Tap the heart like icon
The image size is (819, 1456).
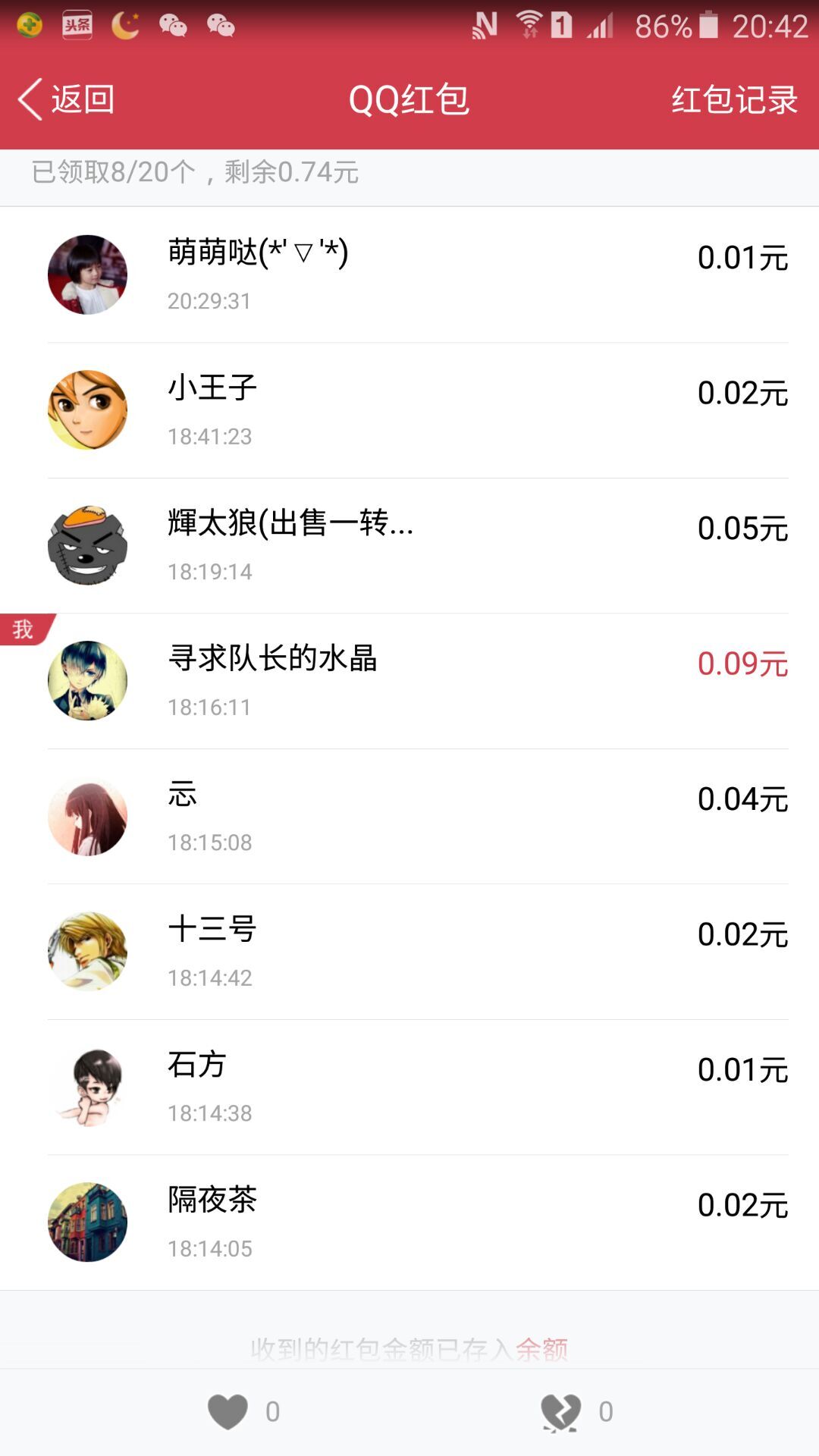coord(227,1411)
